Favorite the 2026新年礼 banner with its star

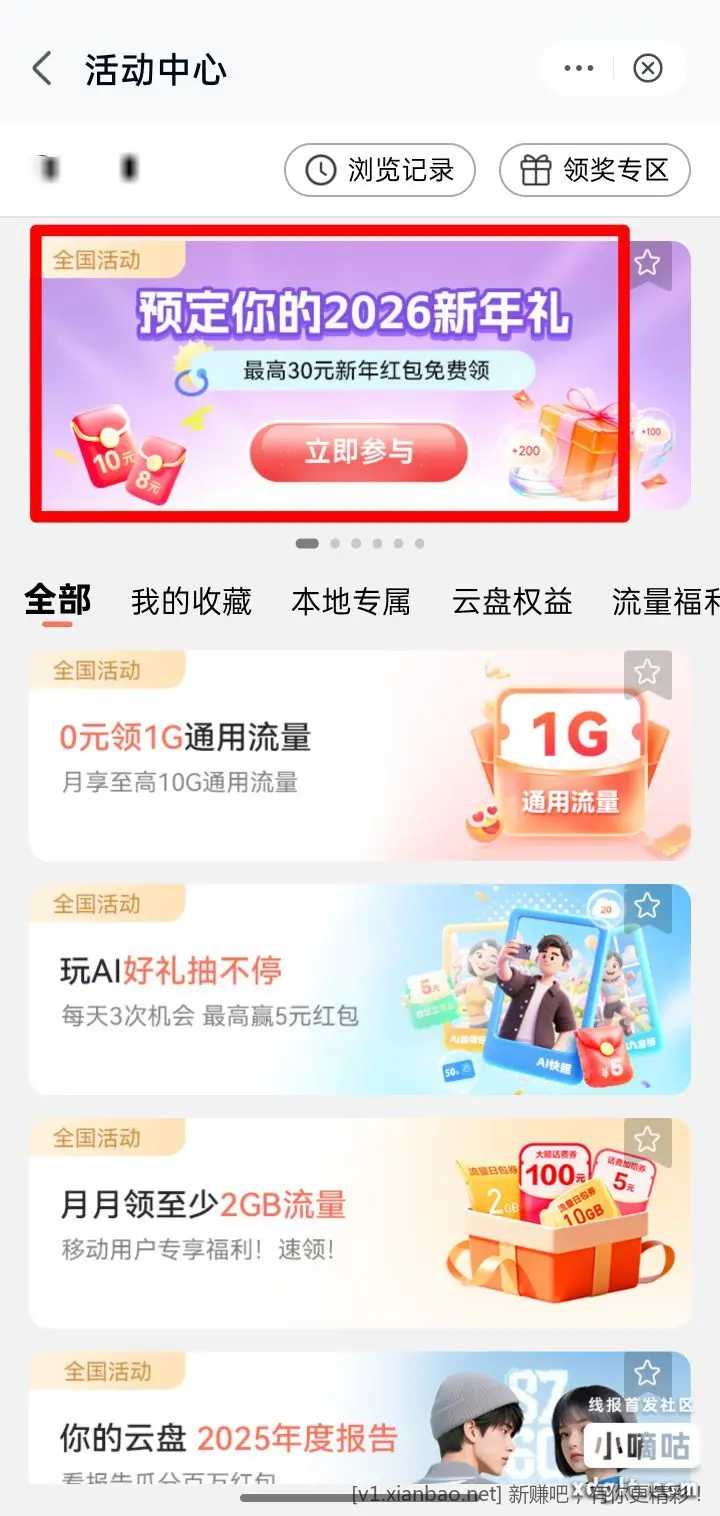point(647,263)
